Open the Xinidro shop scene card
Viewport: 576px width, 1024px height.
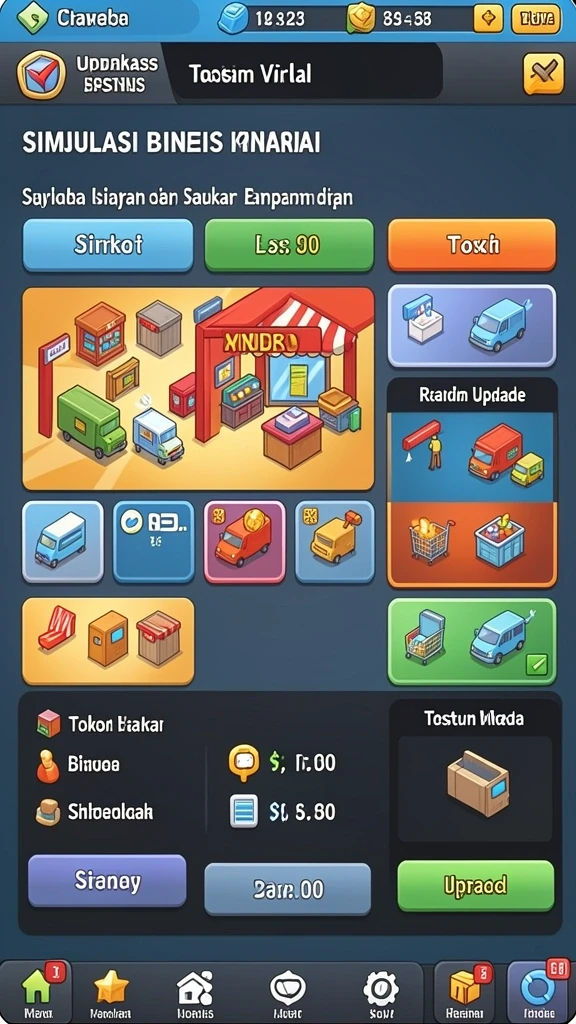coord(199,389)
